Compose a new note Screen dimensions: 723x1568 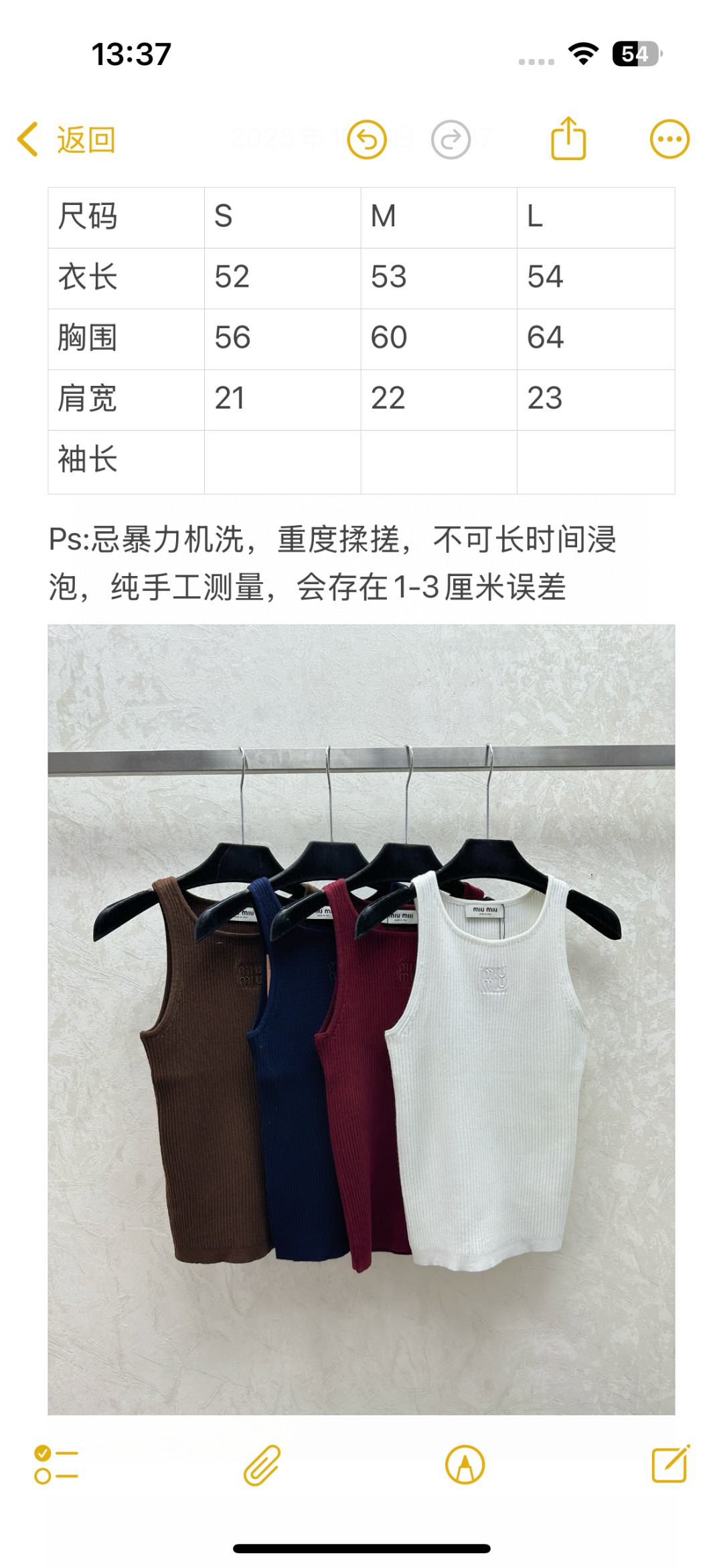pos(670,1464)
